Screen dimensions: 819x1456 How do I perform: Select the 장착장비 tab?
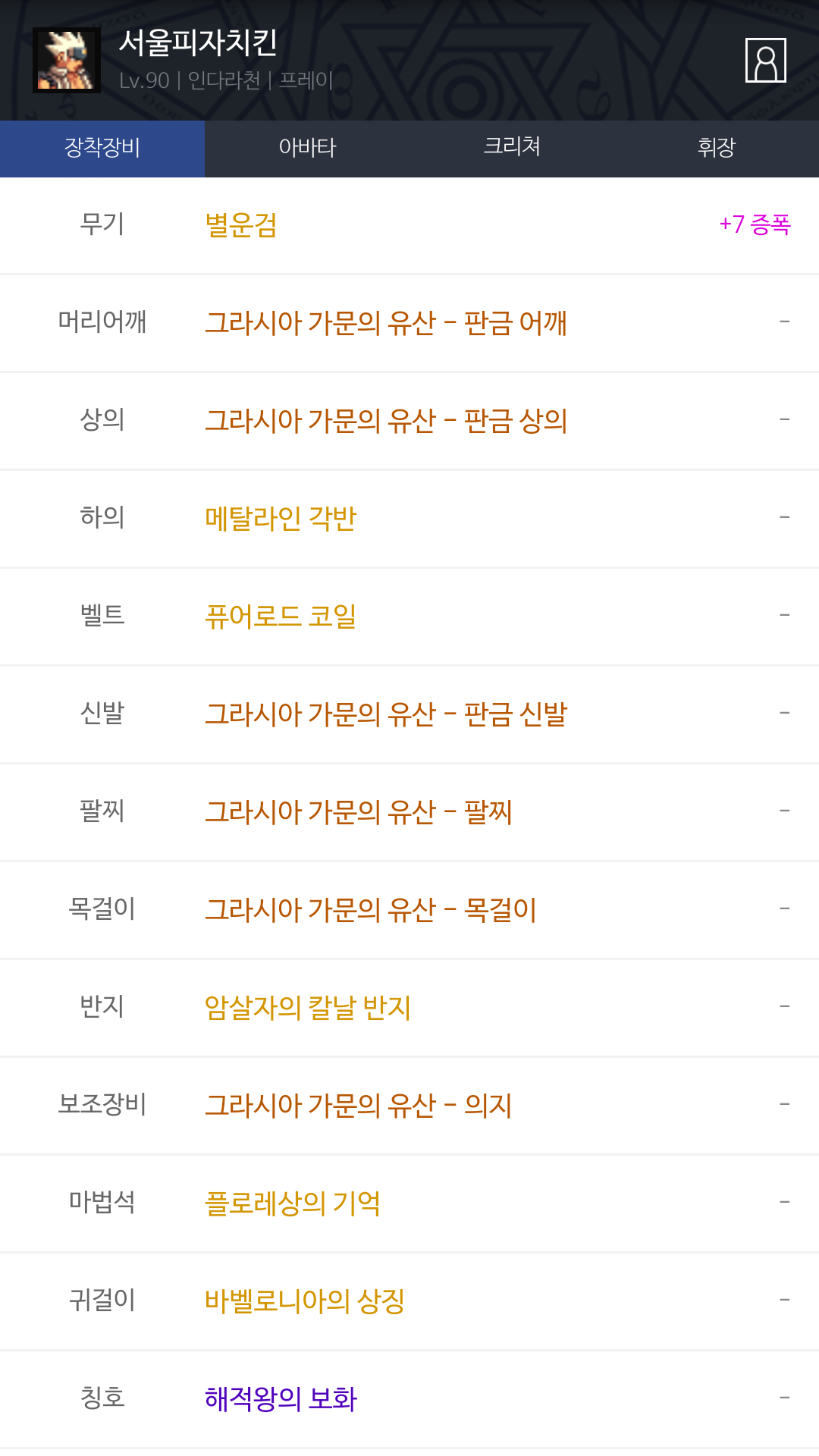click(102, 148)
